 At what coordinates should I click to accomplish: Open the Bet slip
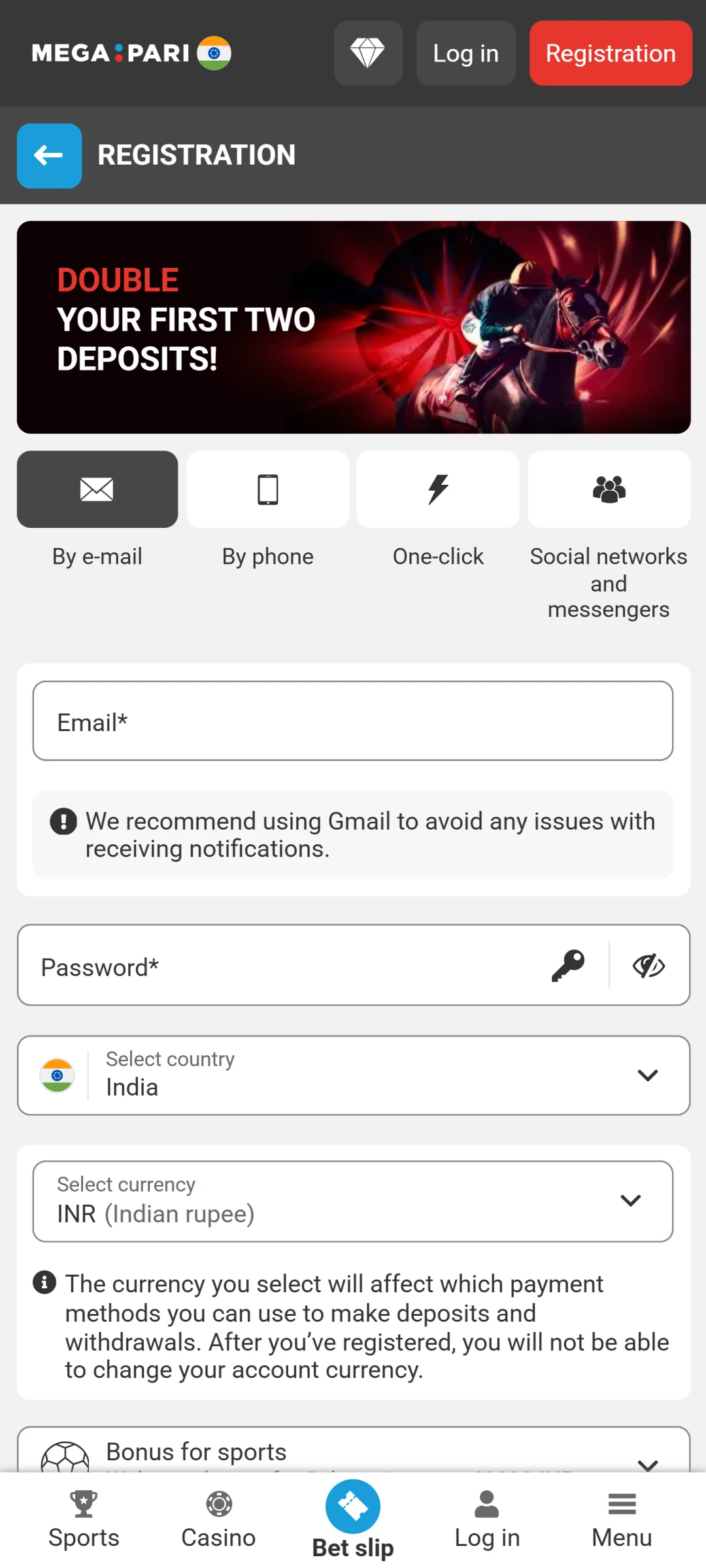(353, 1520)
